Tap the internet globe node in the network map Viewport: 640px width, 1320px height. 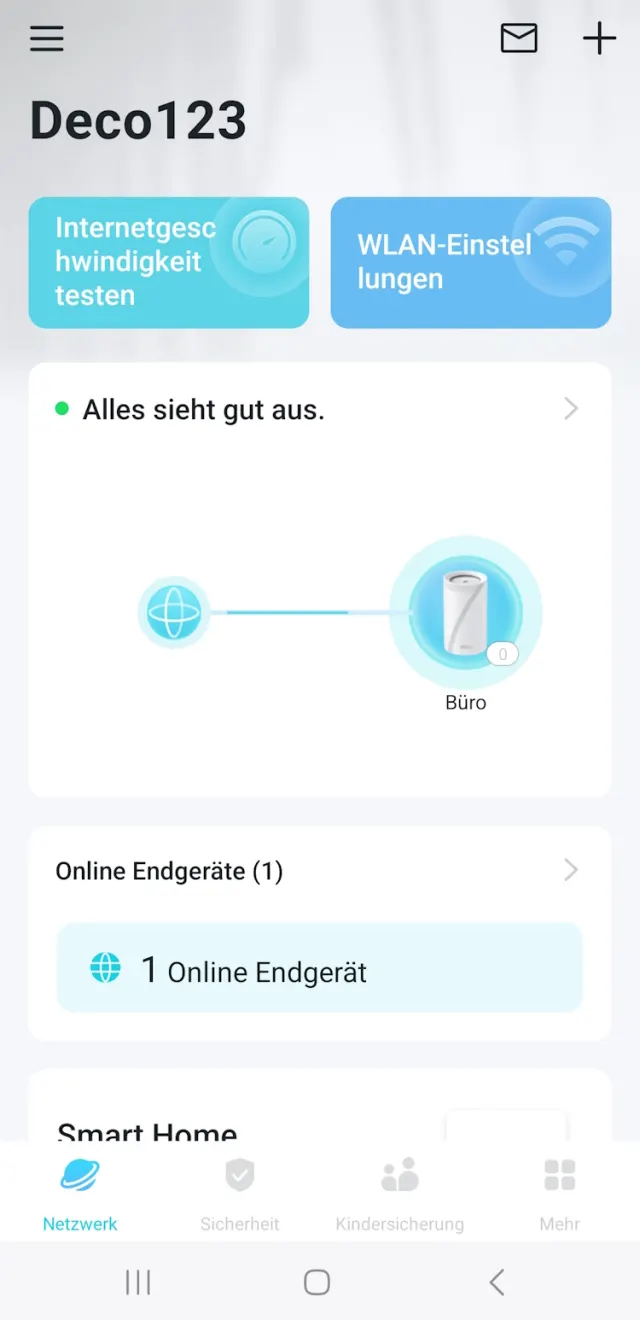click(x=174, y=612)
